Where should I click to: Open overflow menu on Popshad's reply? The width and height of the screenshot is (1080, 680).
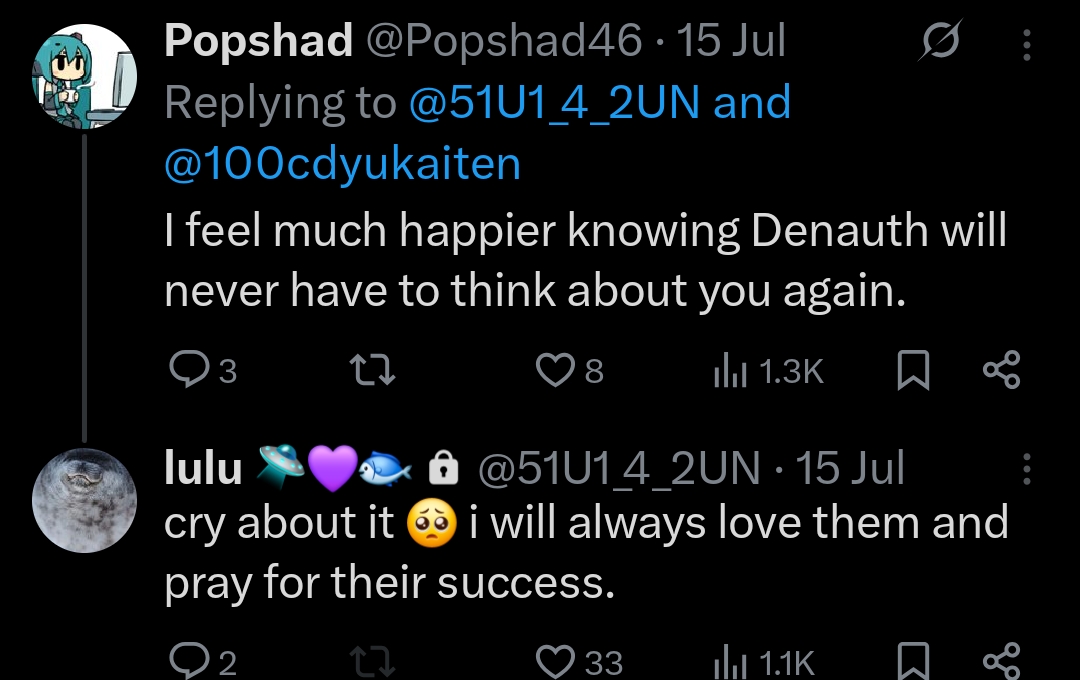[x=1027, y=42]
